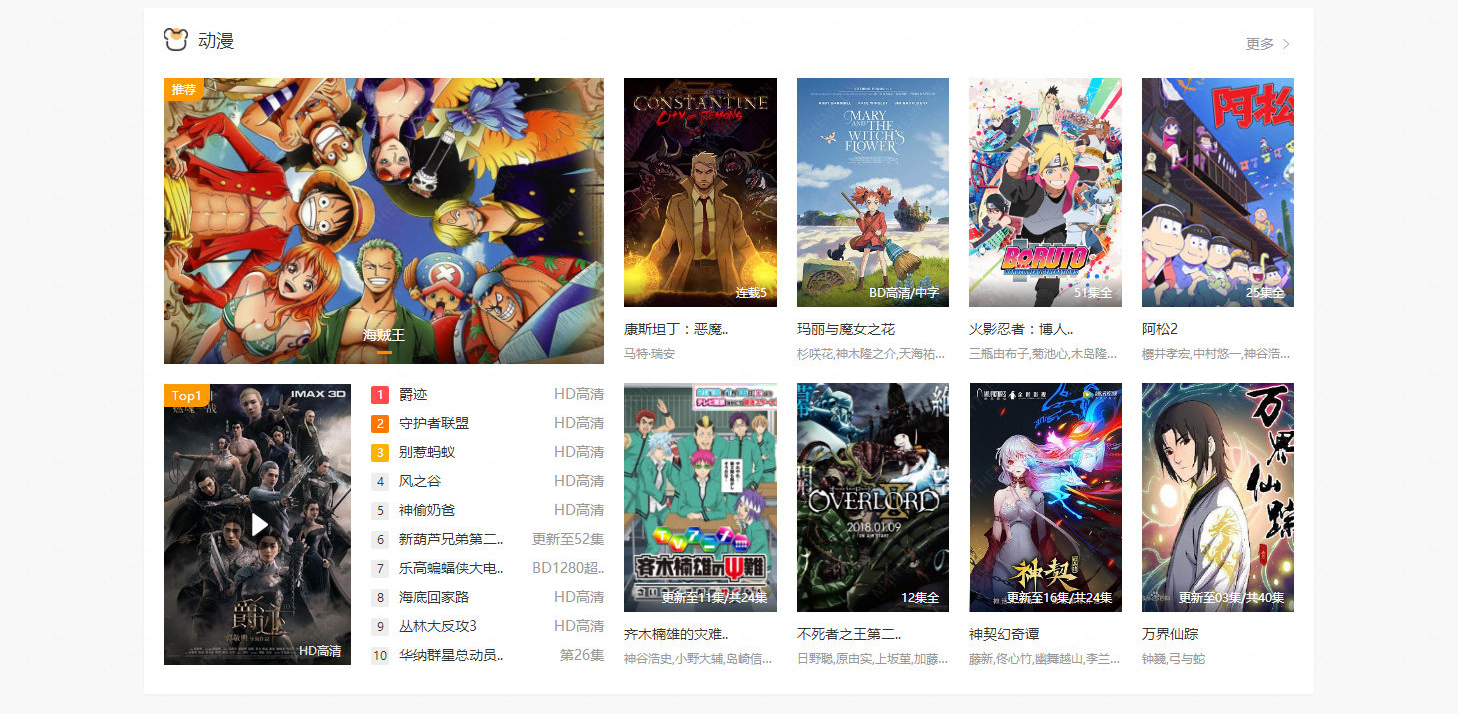Open ranking item 风之谷
The height and width of the screenshot is (714, 1458).
pyautogui.click(x=420, y=482)
